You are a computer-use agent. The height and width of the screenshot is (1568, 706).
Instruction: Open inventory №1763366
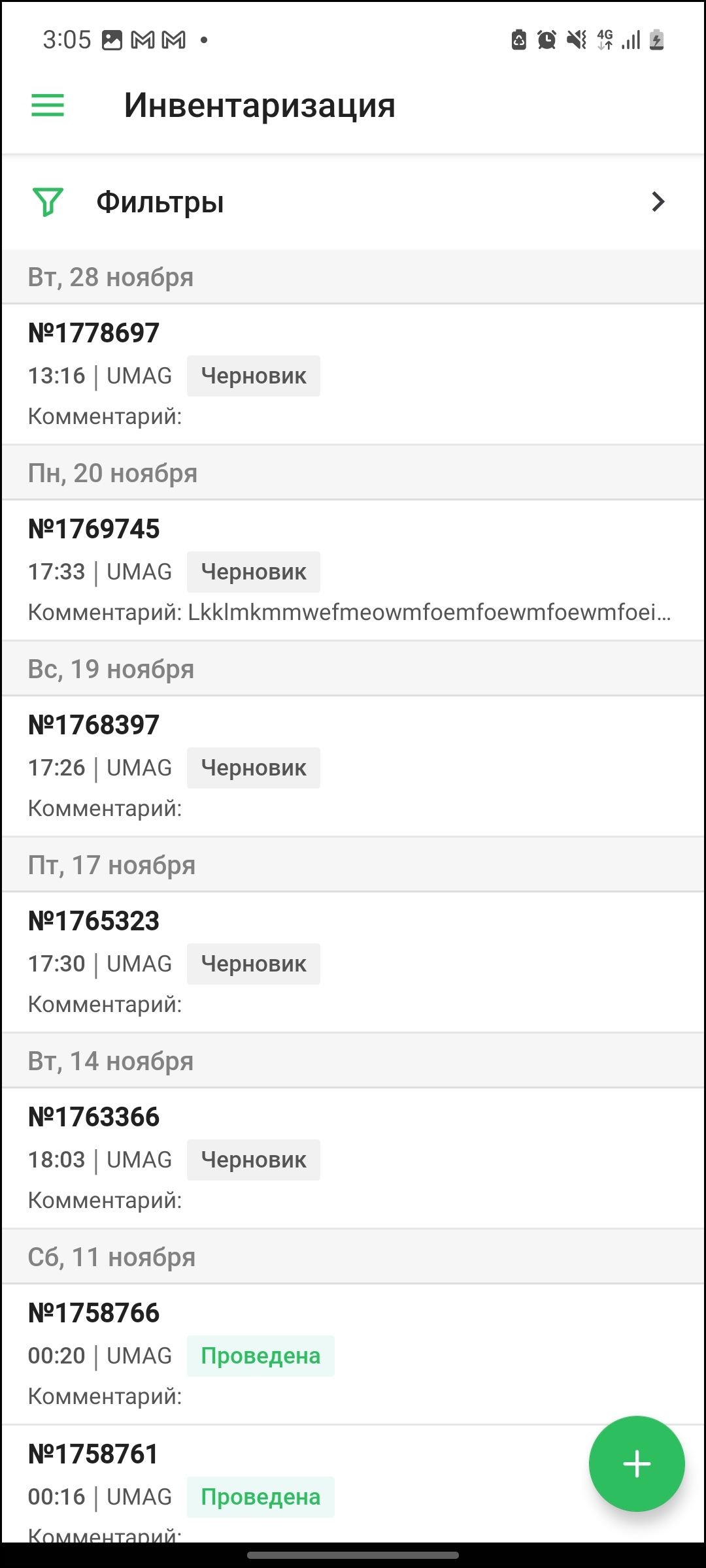point(353,1158)
